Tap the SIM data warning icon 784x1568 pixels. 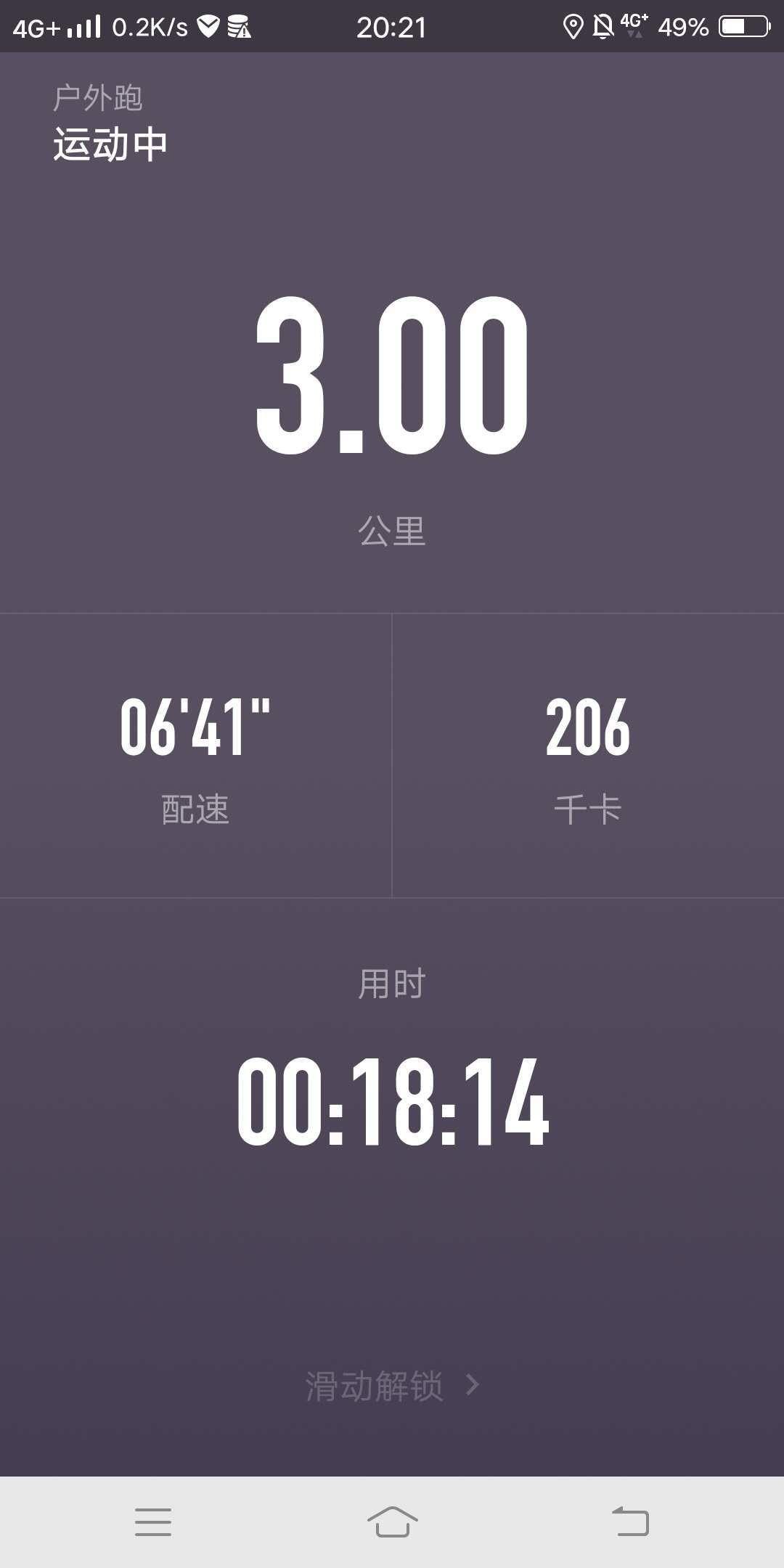point(241,26)
